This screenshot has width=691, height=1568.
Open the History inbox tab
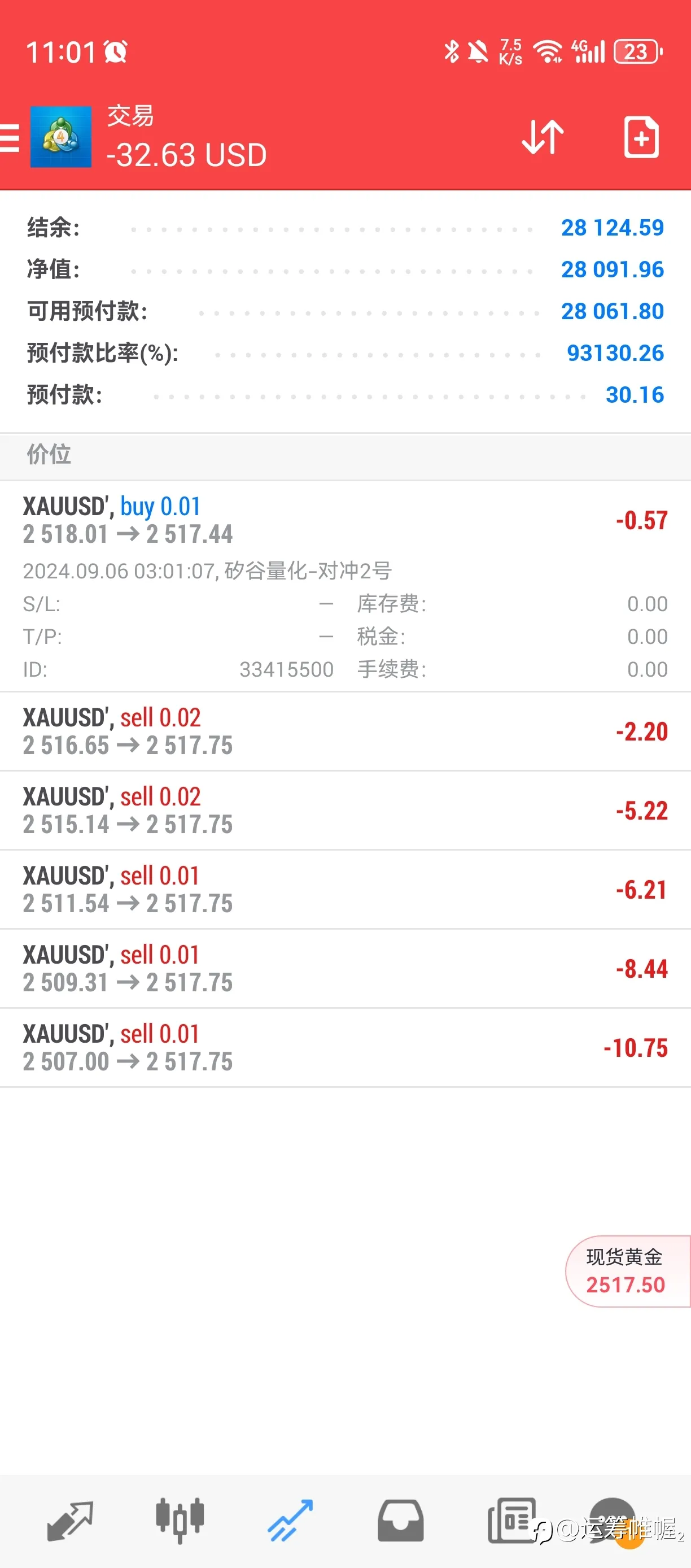400,1521
